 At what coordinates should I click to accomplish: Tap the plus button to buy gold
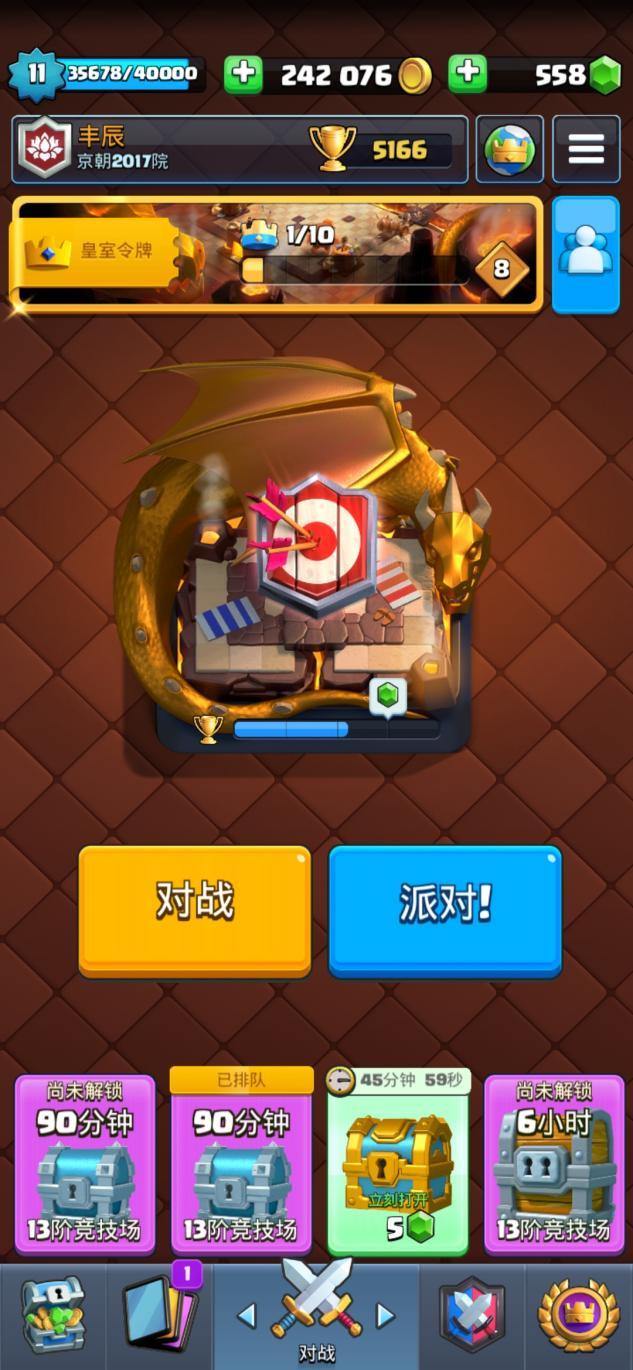pos(242,75)
